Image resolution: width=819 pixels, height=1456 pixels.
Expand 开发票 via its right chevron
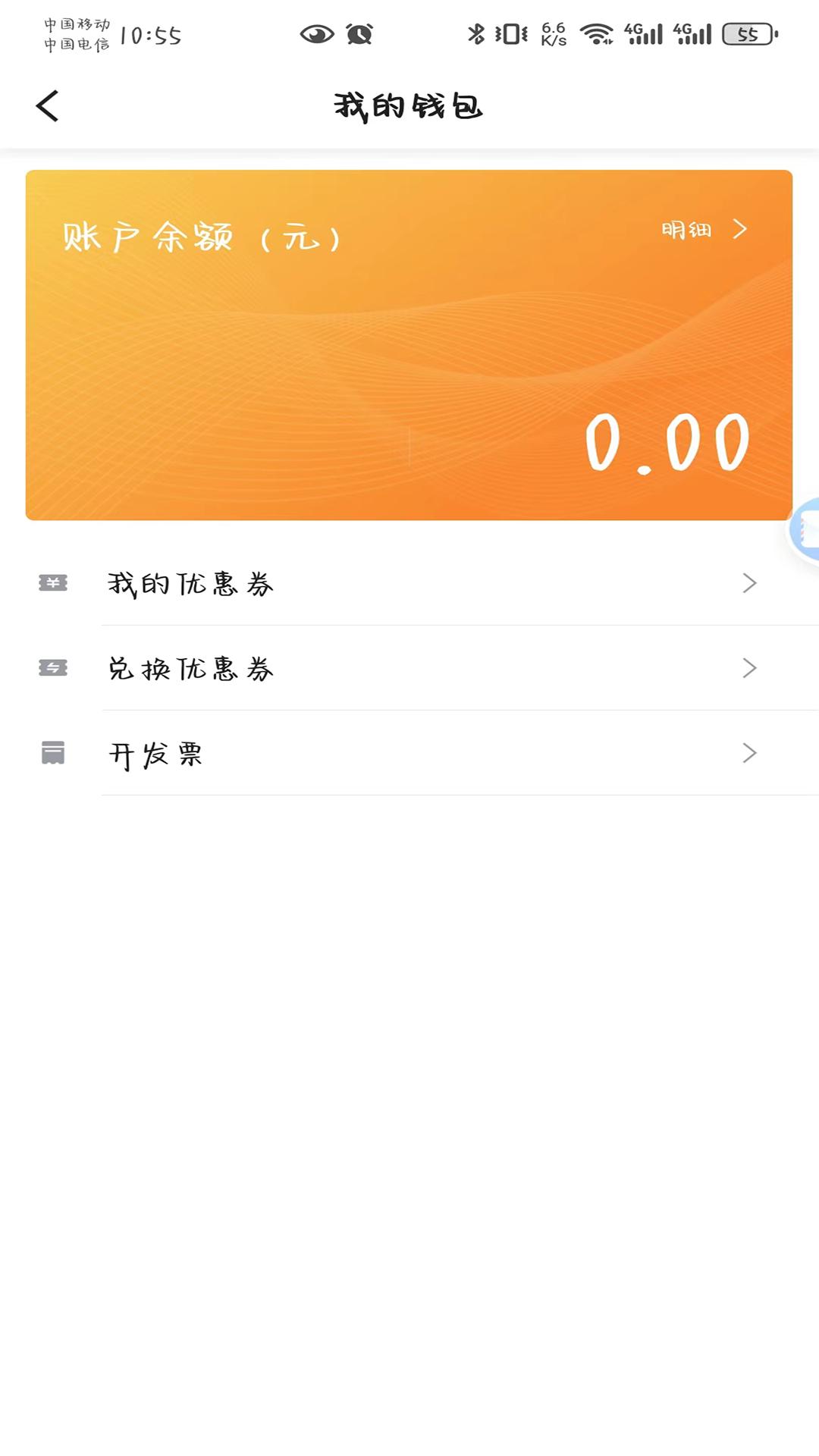pos(750,753)
